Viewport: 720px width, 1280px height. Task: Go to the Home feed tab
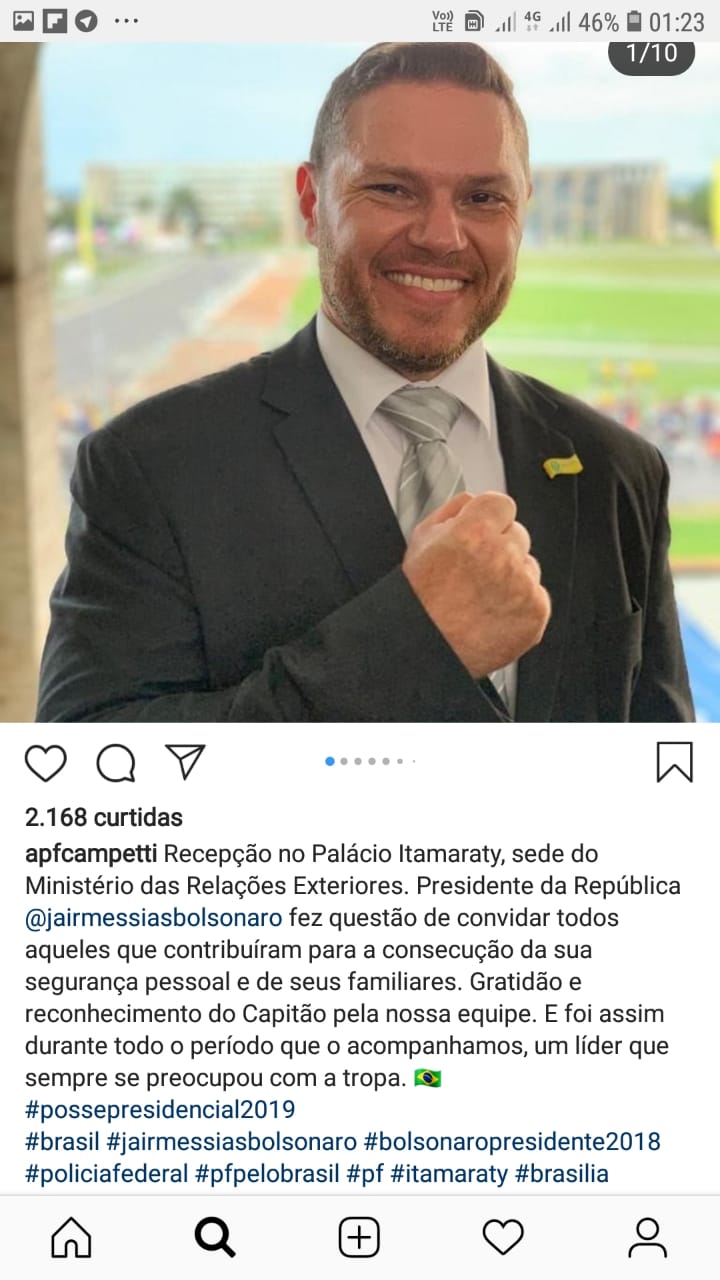pos(71,1238)
